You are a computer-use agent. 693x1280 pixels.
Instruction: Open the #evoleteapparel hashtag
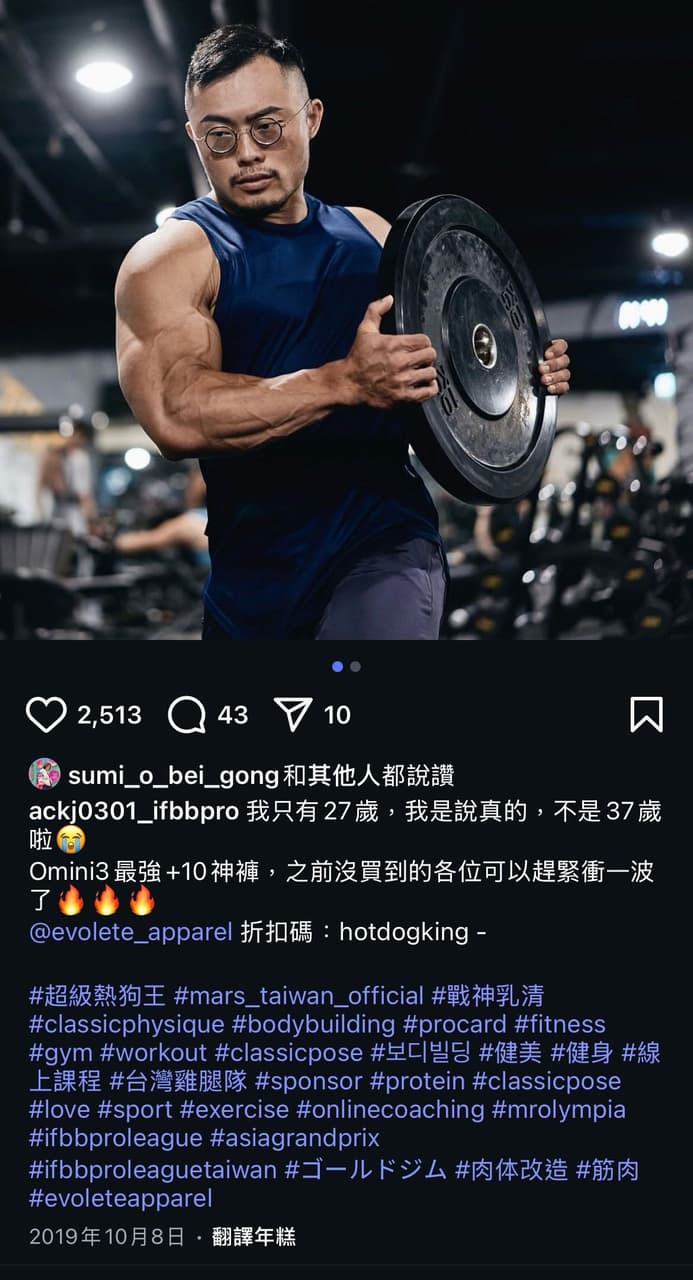click(120, 1198)
